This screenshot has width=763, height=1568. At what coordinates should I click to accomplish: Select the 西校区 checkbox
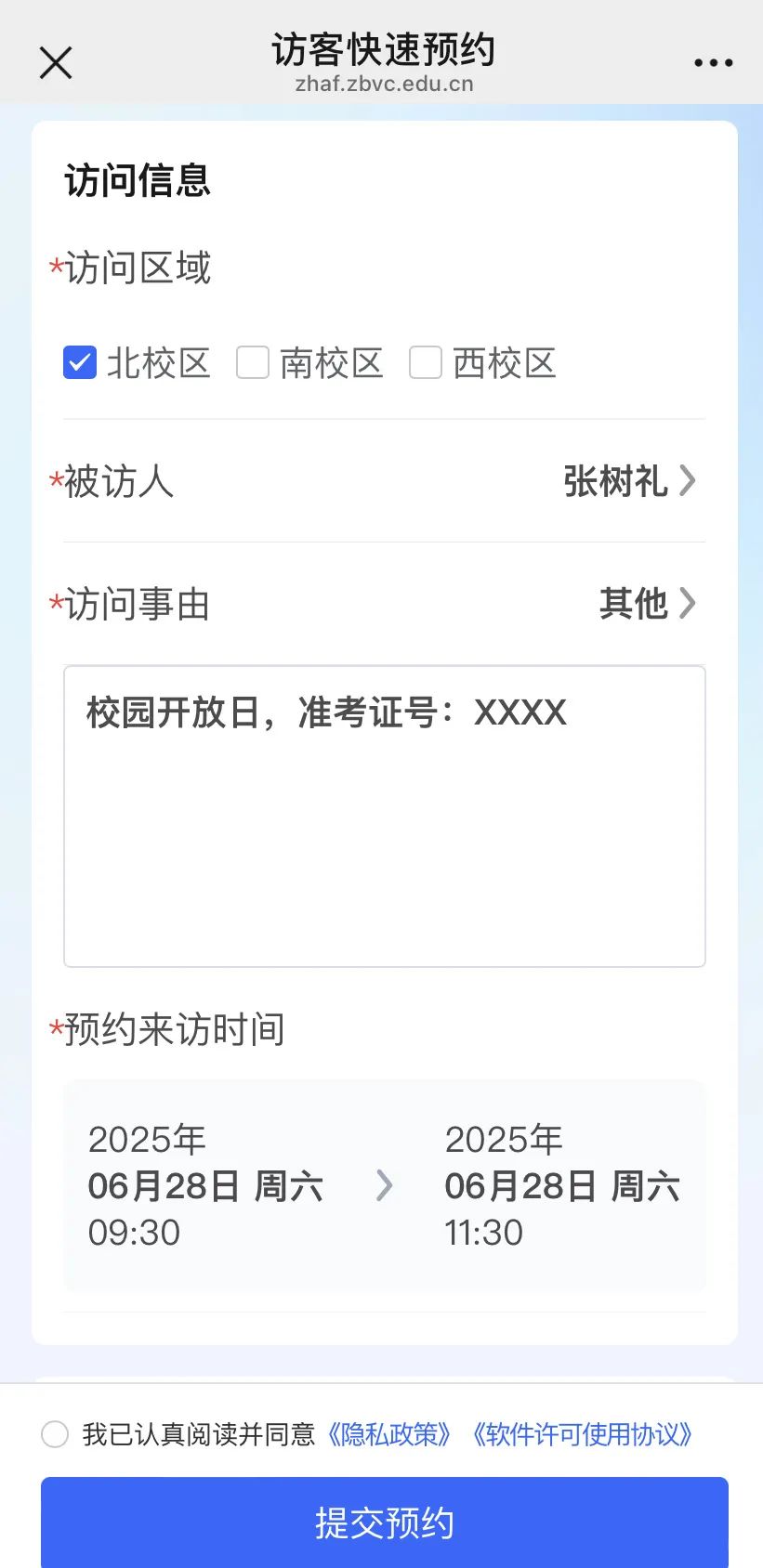click(426, 362)
